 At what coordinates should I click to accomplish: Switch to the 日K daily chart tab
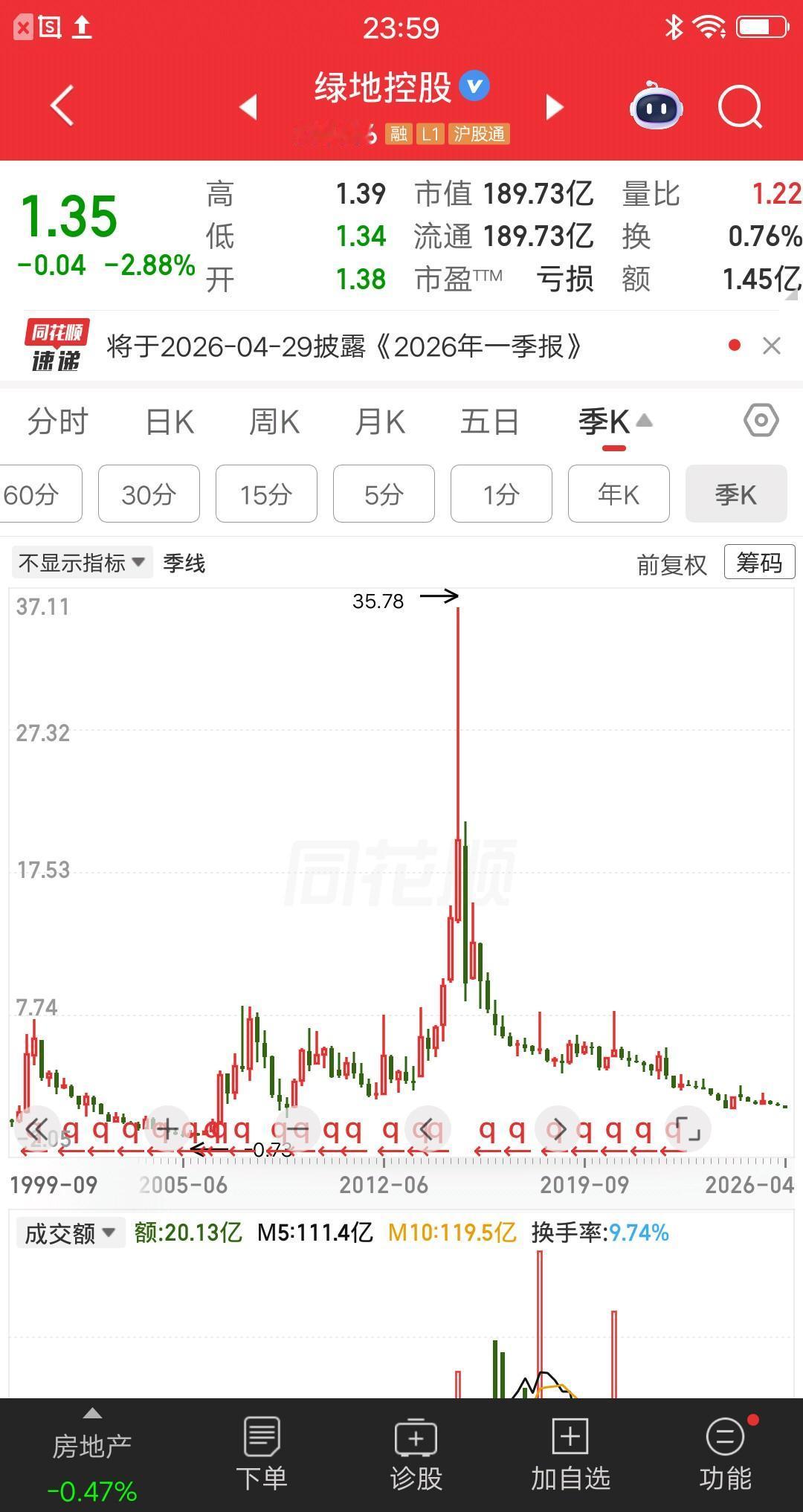(169, 420)
